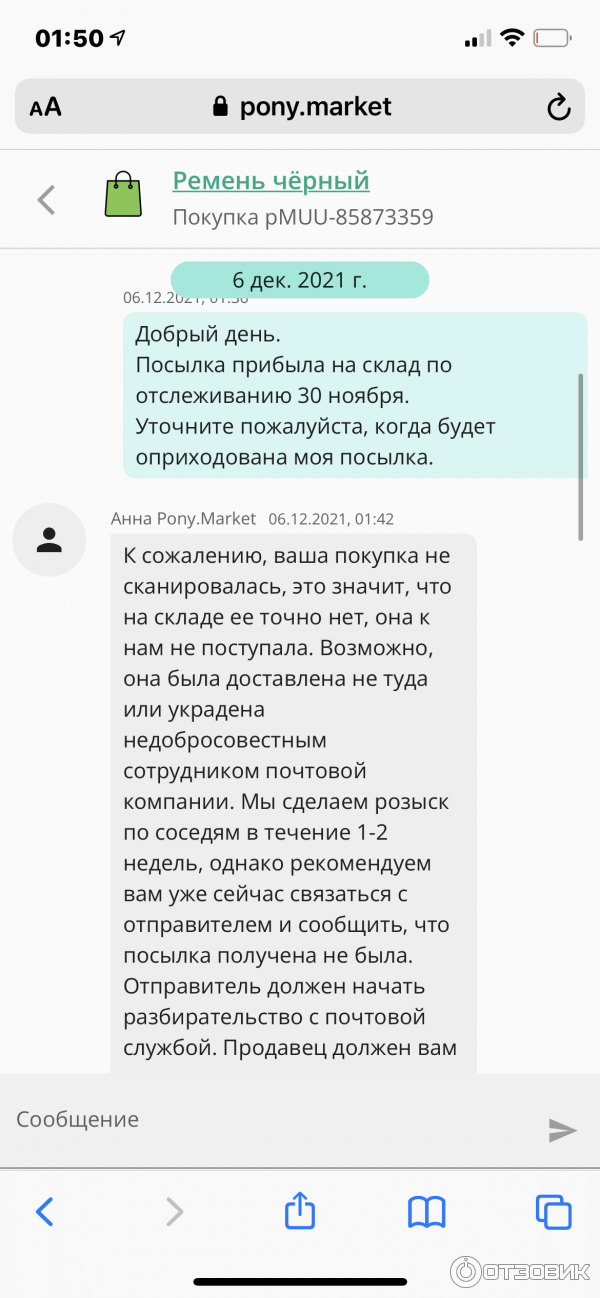Open the Ремень чёрный link
600x1298 pixels.
point(271,181)
